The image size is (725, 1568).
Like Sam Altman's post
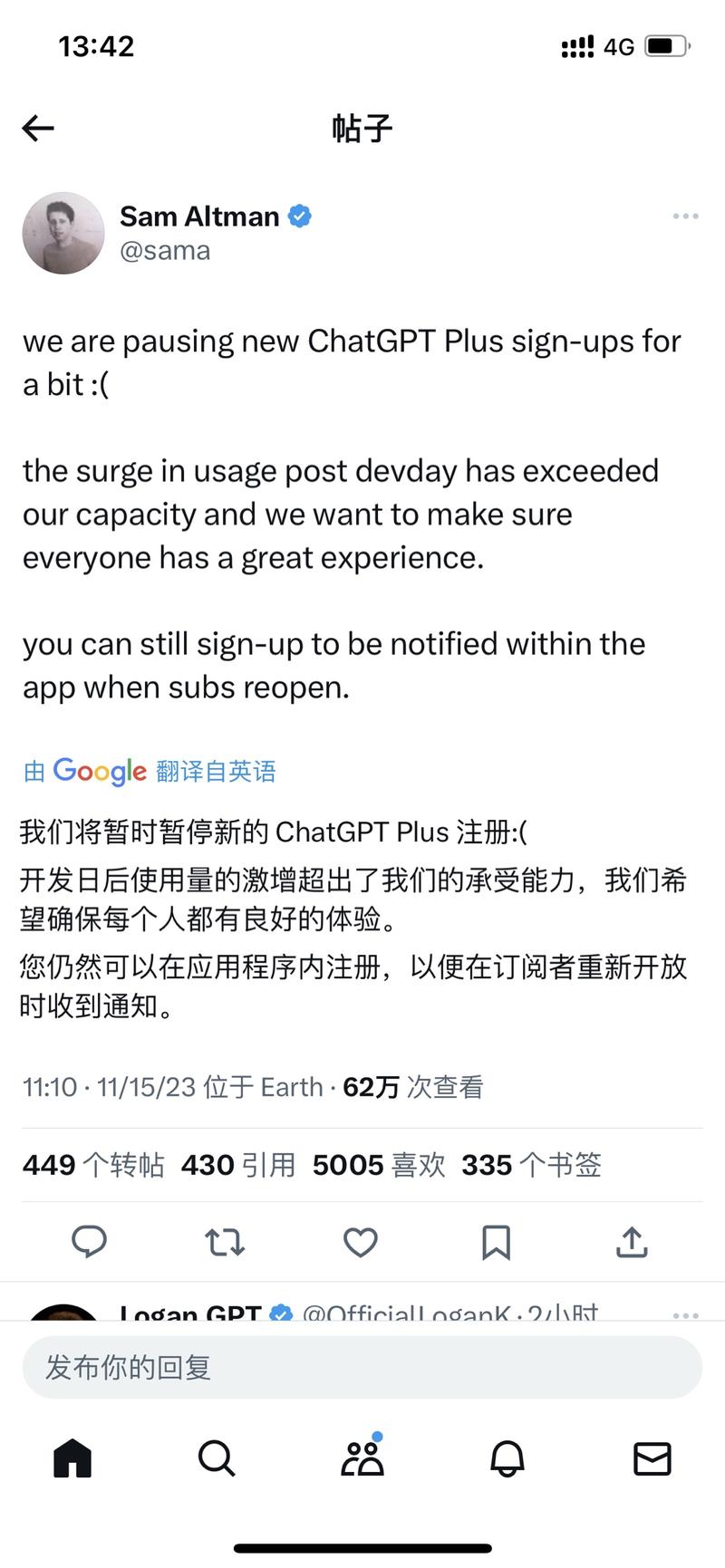click(x=360, y=1242)
